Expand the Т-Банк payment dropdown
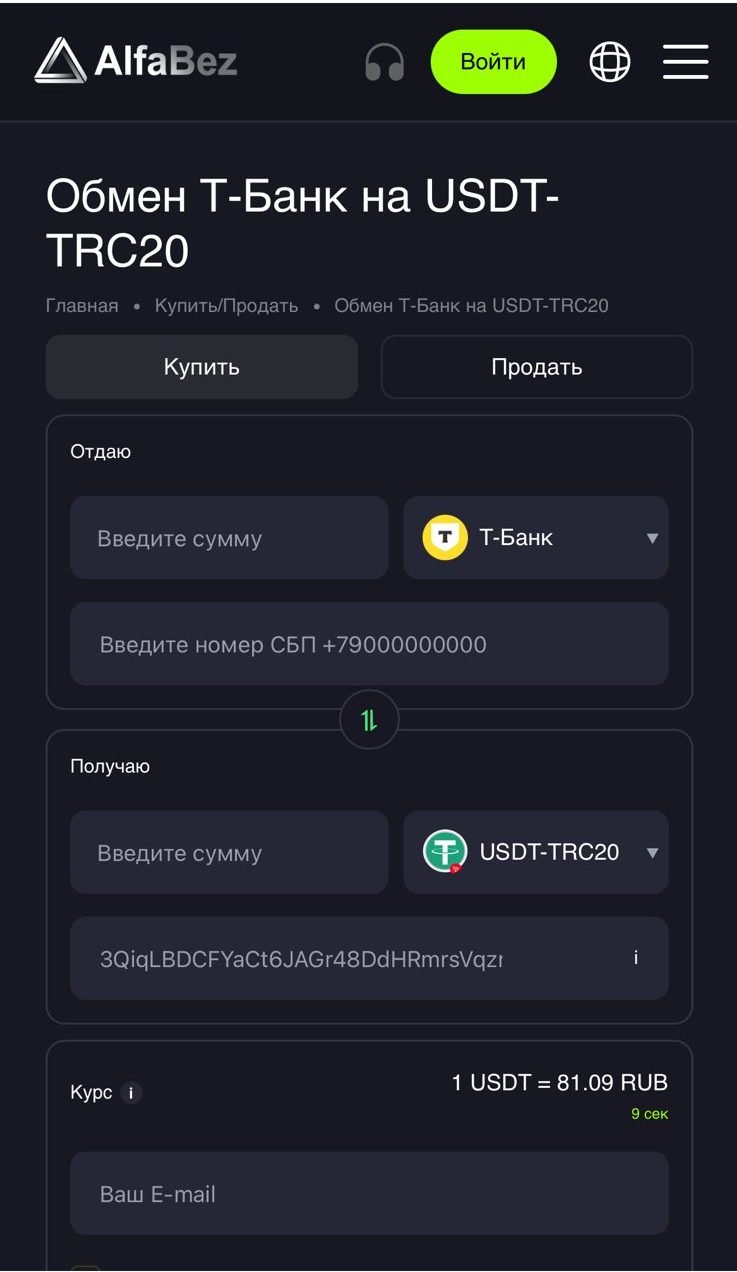Screen dimensions: 737x1272 [x=536, y=538]
